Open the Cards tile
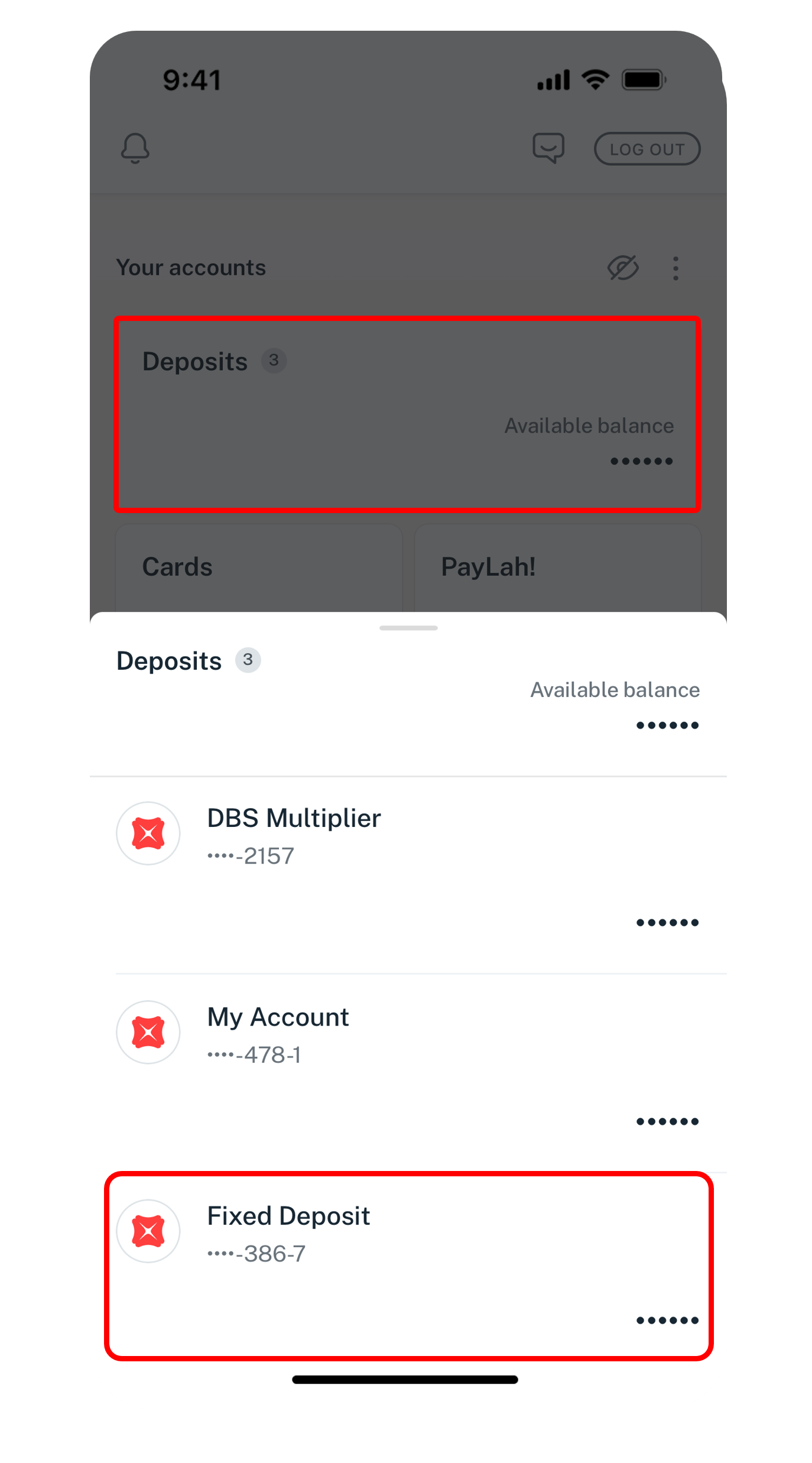The width and height of the screenshot is (812, 1463). 259,568
